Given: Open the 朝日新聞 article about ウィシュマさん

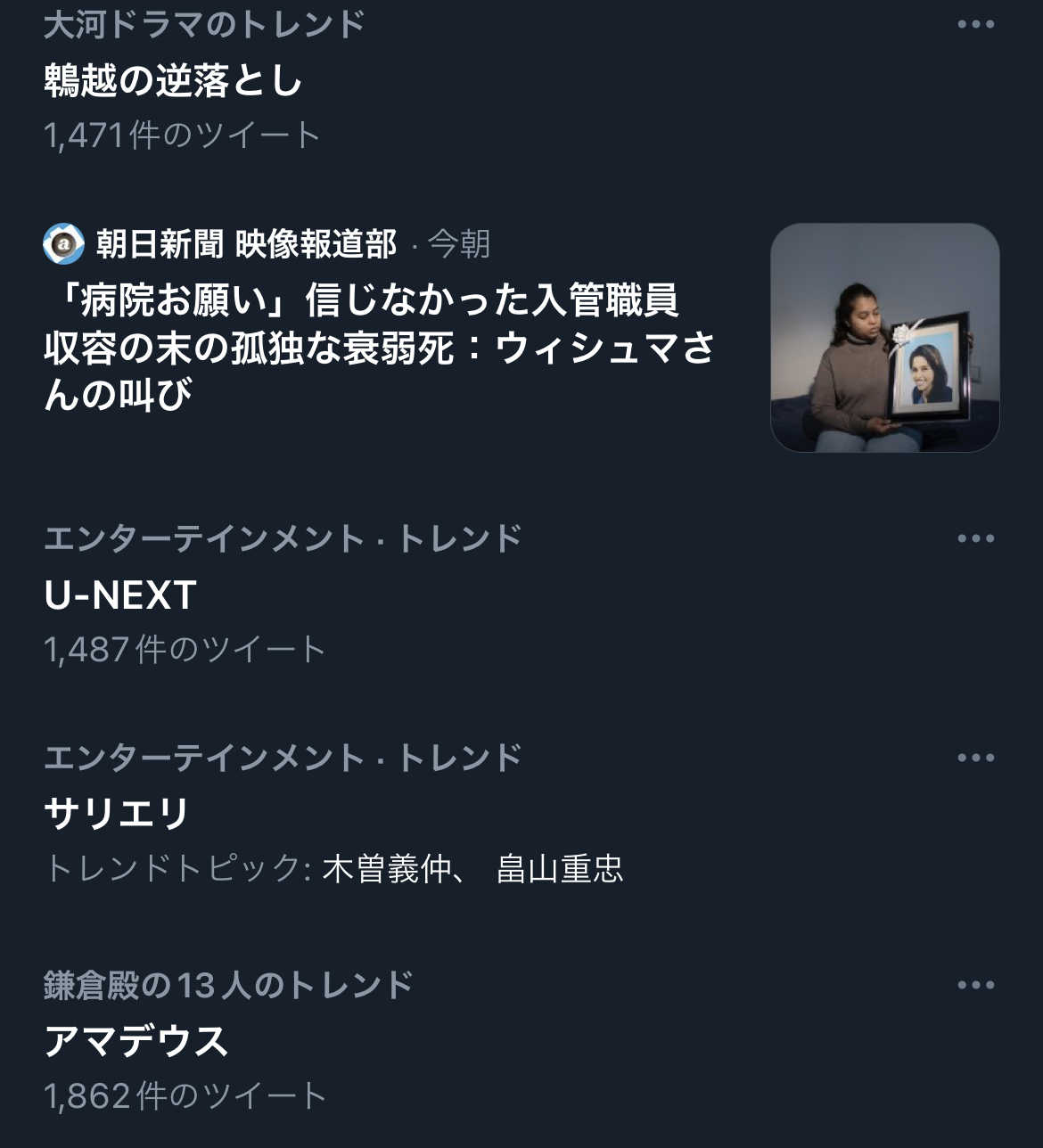Looking at the screenshot, I should point(379,347).
